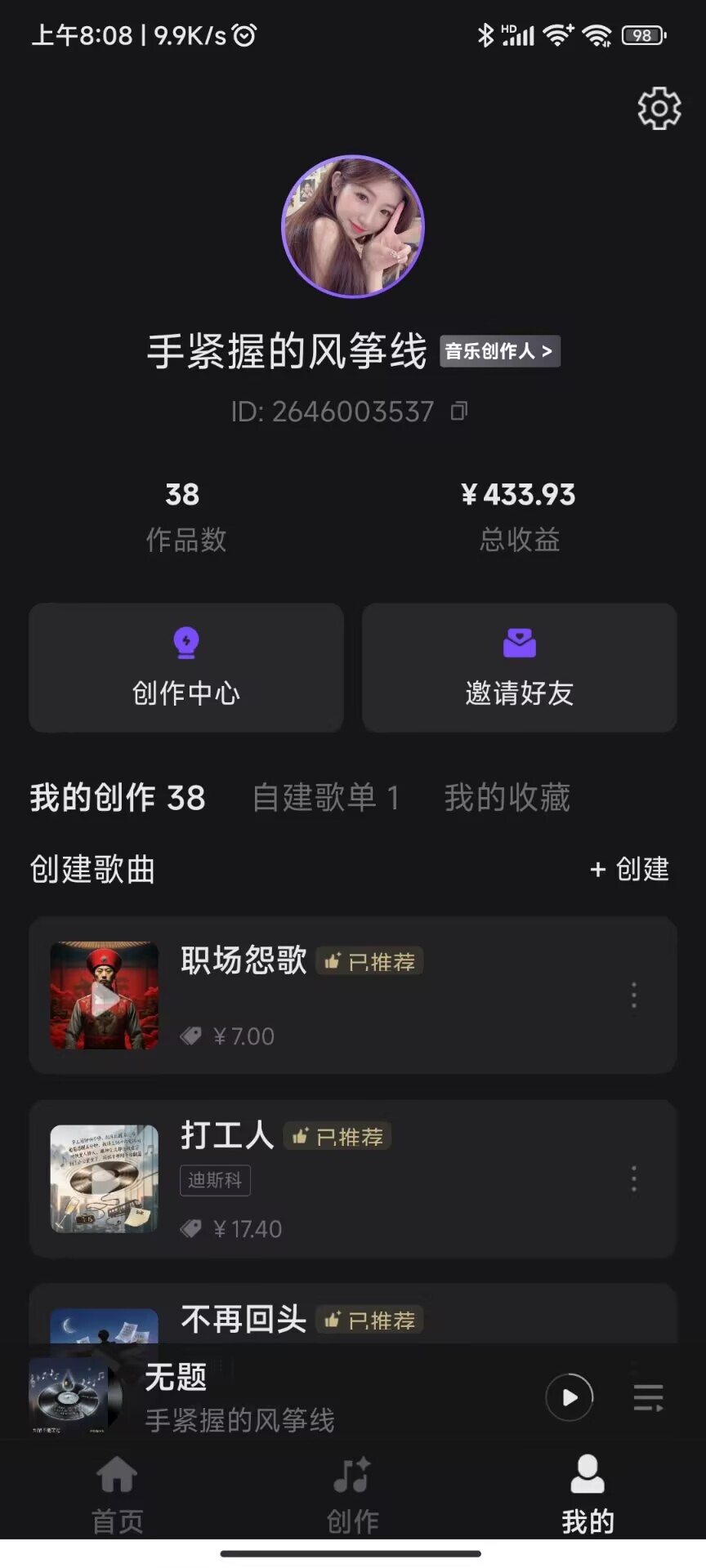Open the playback queue list
The image size is (706, 1568).
click(649, 1397)
